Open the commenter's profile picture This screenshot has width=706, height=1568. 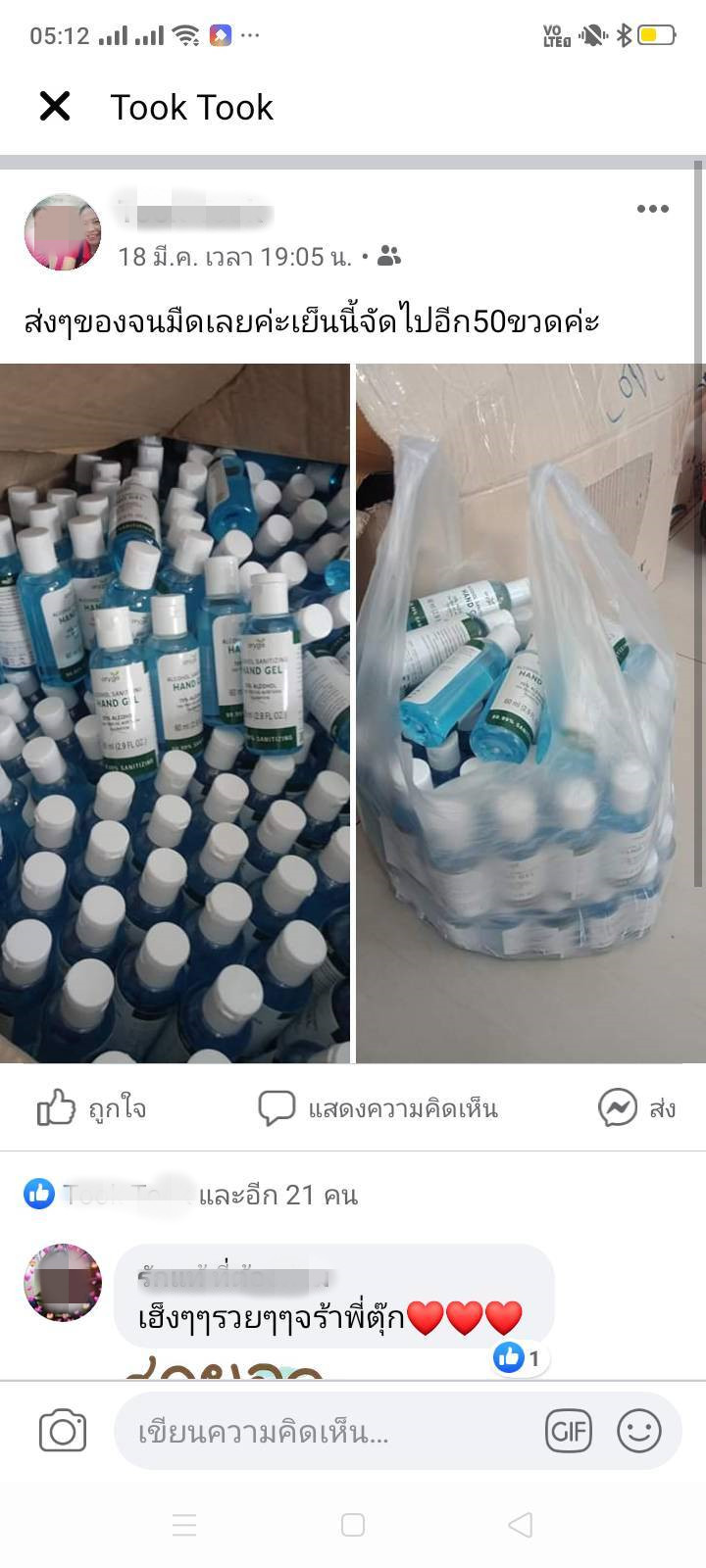63,1283
